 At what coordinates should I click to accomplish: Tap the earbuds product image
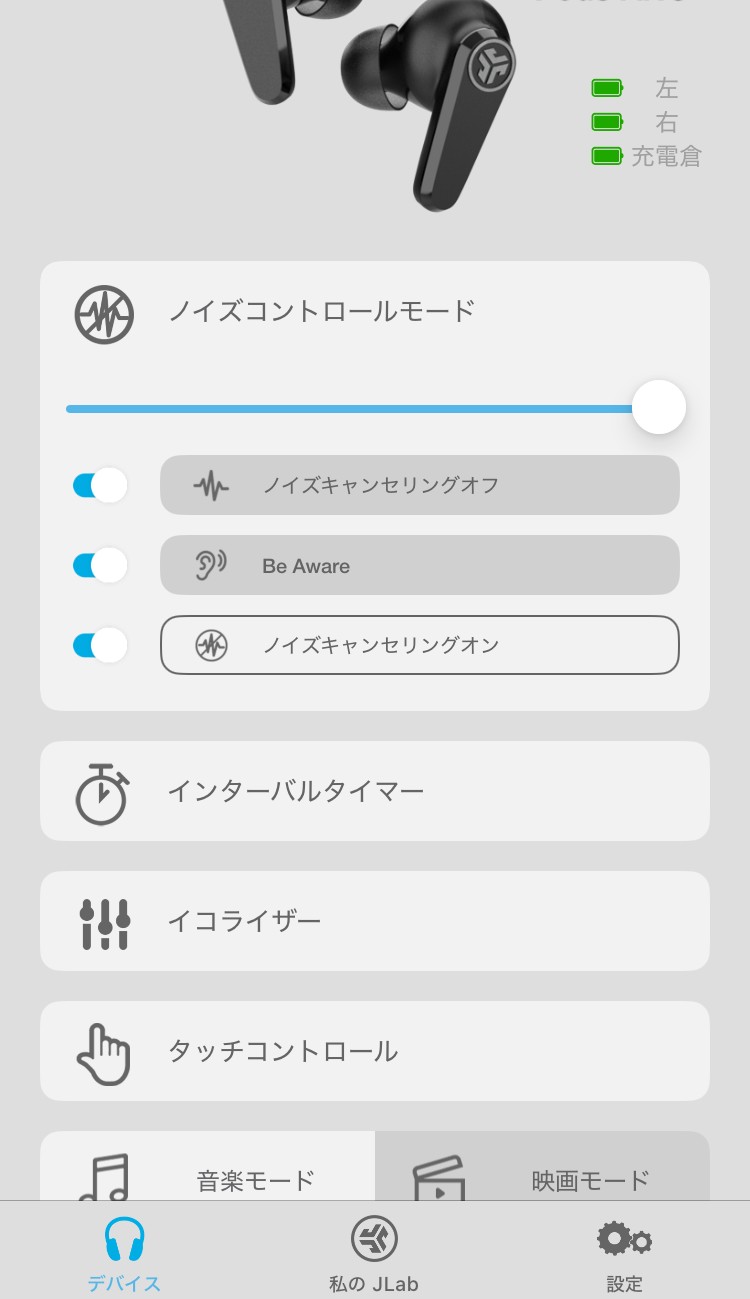click(400, 100)
